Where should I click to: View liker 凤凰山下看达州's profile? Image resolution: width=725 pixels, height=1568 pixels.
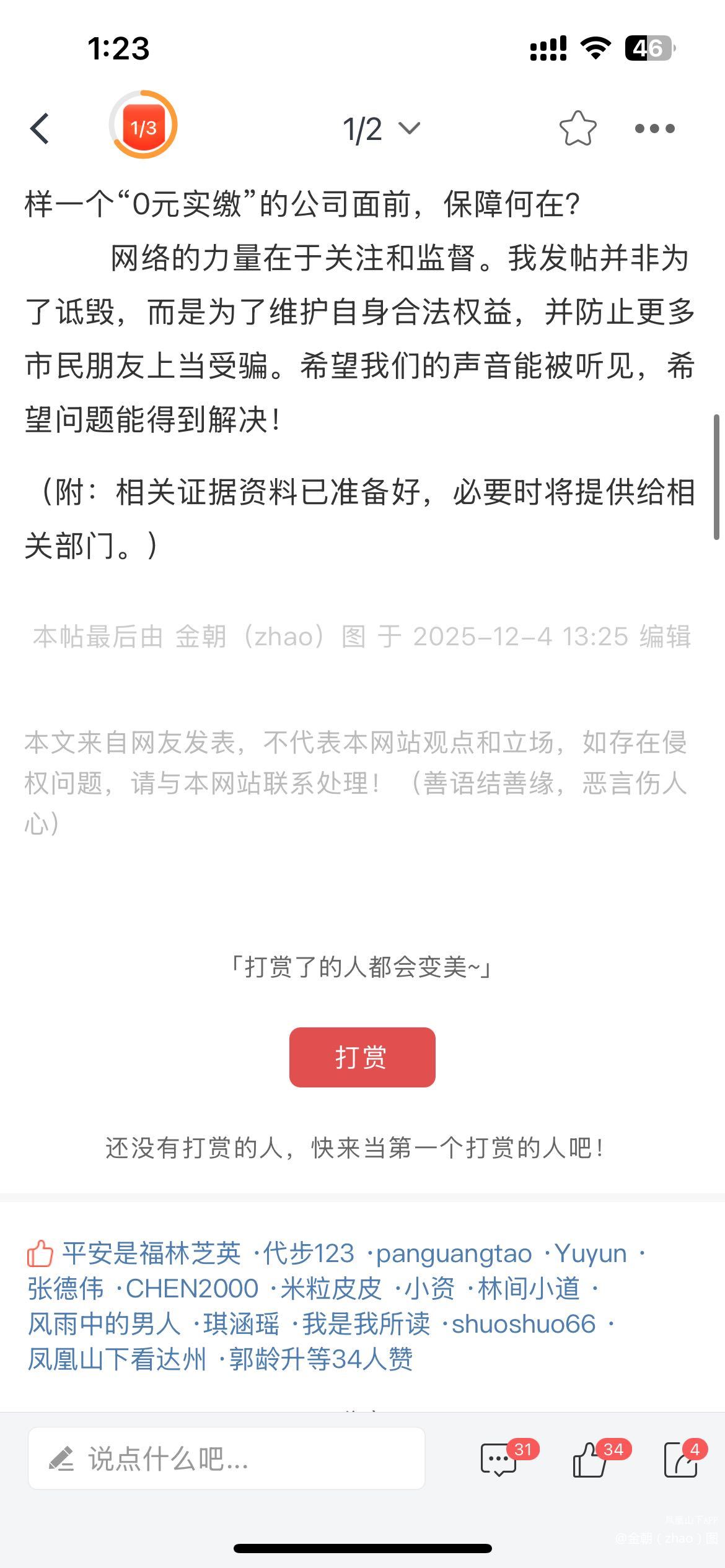pos(116,1359)
